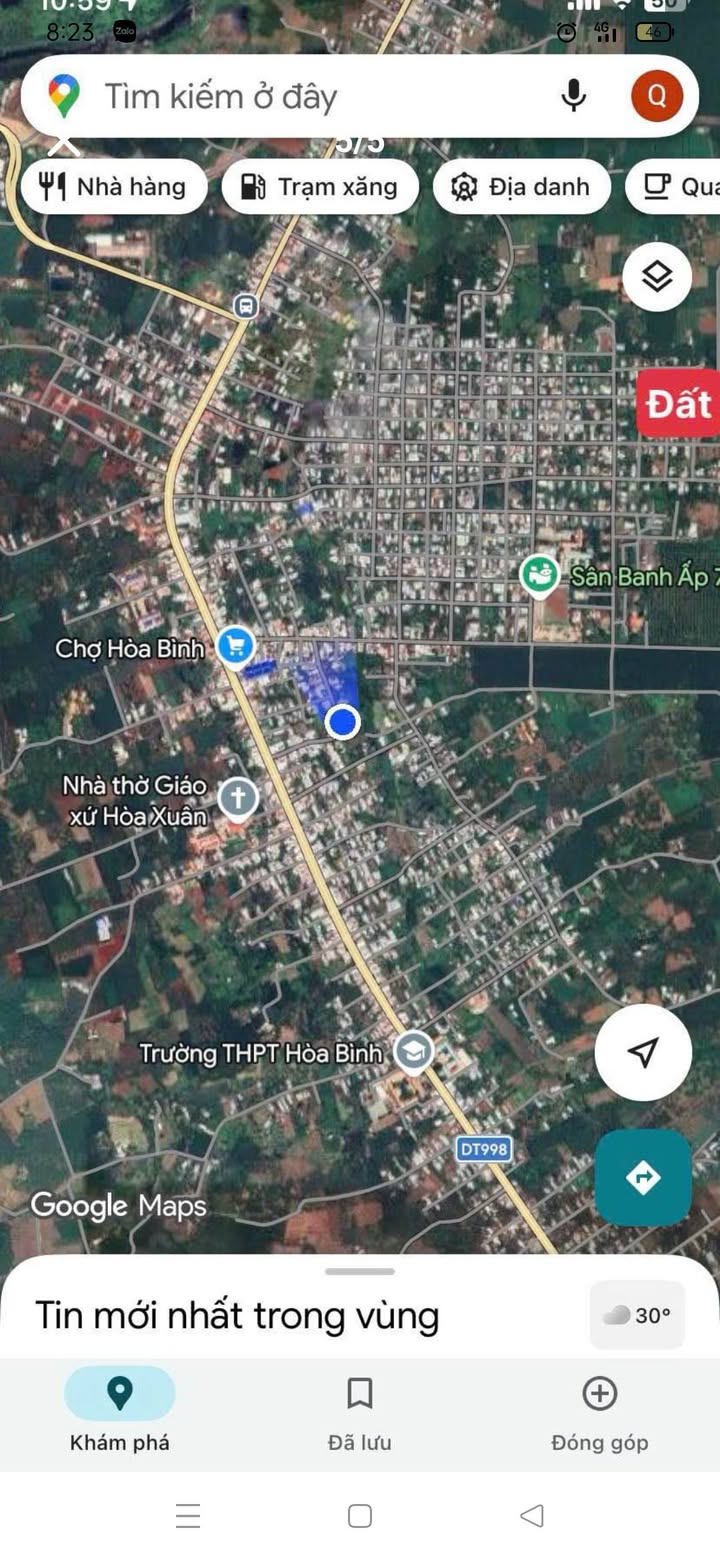Tap the system back button
Viewport: 720px width, 1560px height.
(x=532, y=1515)
